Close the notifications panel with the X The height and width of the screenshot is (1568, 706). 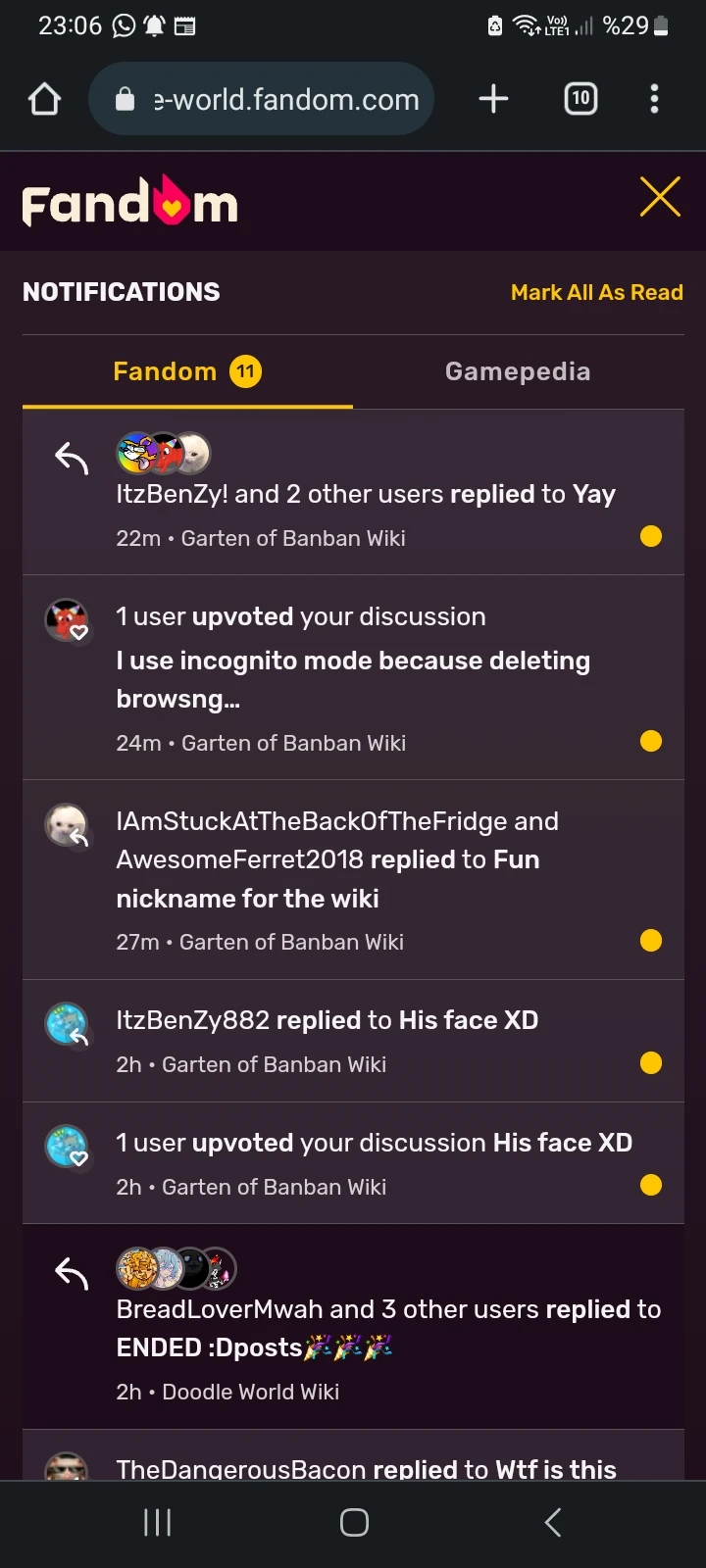point(660,196)
